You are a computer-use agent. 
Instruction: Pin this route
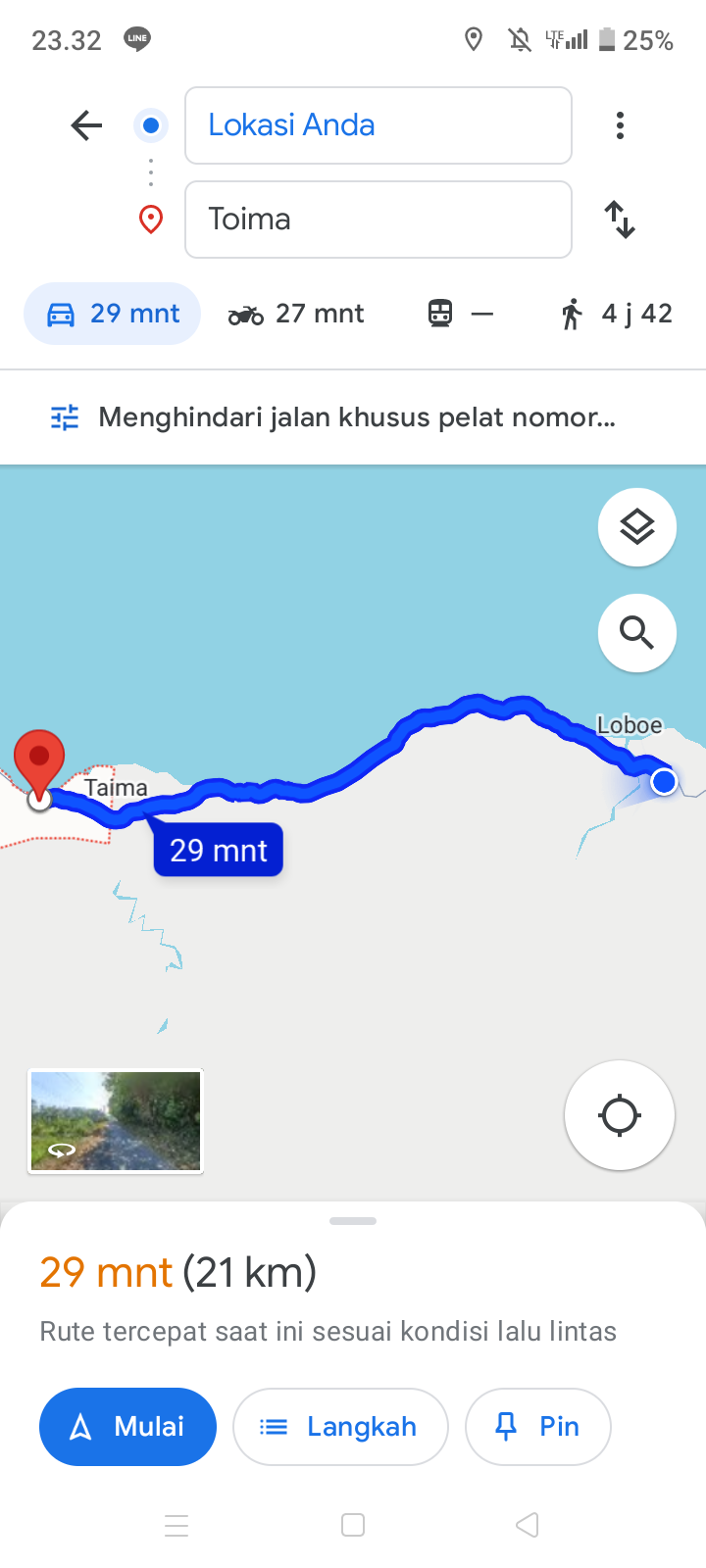coord(538,1427)
